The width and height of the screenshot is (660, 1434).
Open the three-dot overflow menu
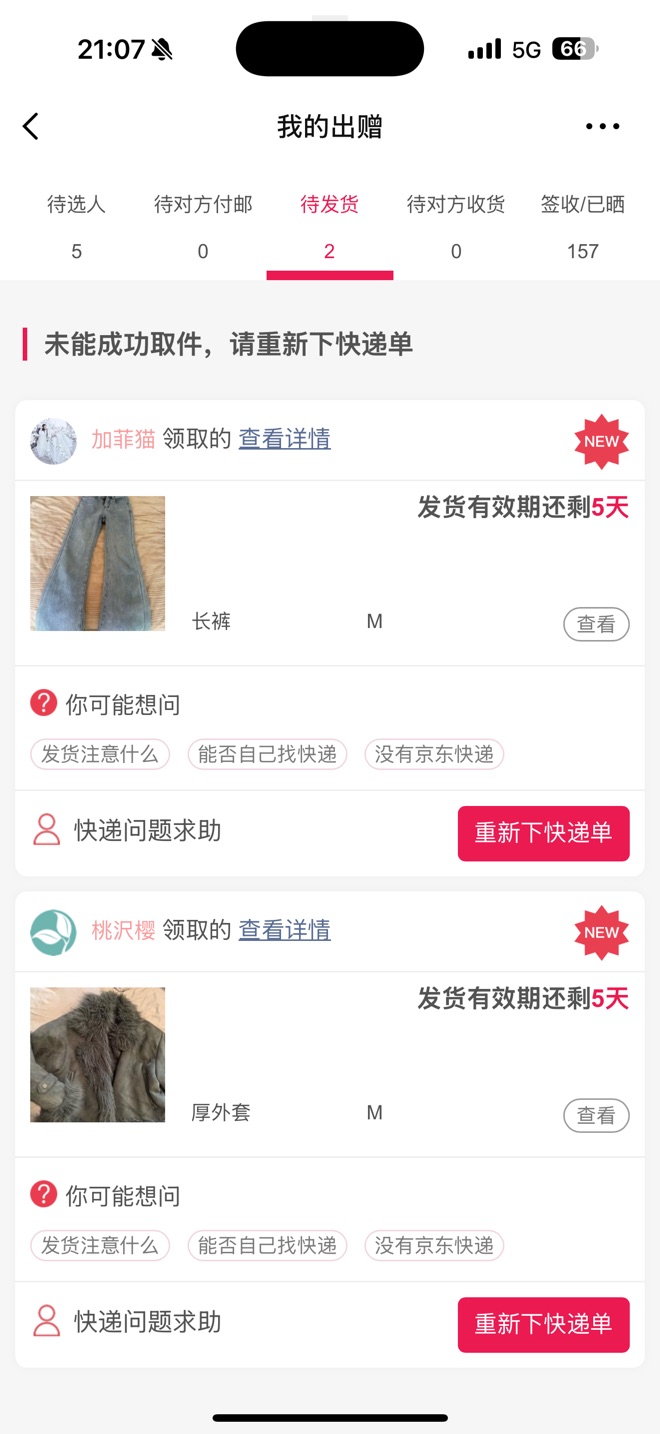(x=602, y=126)
